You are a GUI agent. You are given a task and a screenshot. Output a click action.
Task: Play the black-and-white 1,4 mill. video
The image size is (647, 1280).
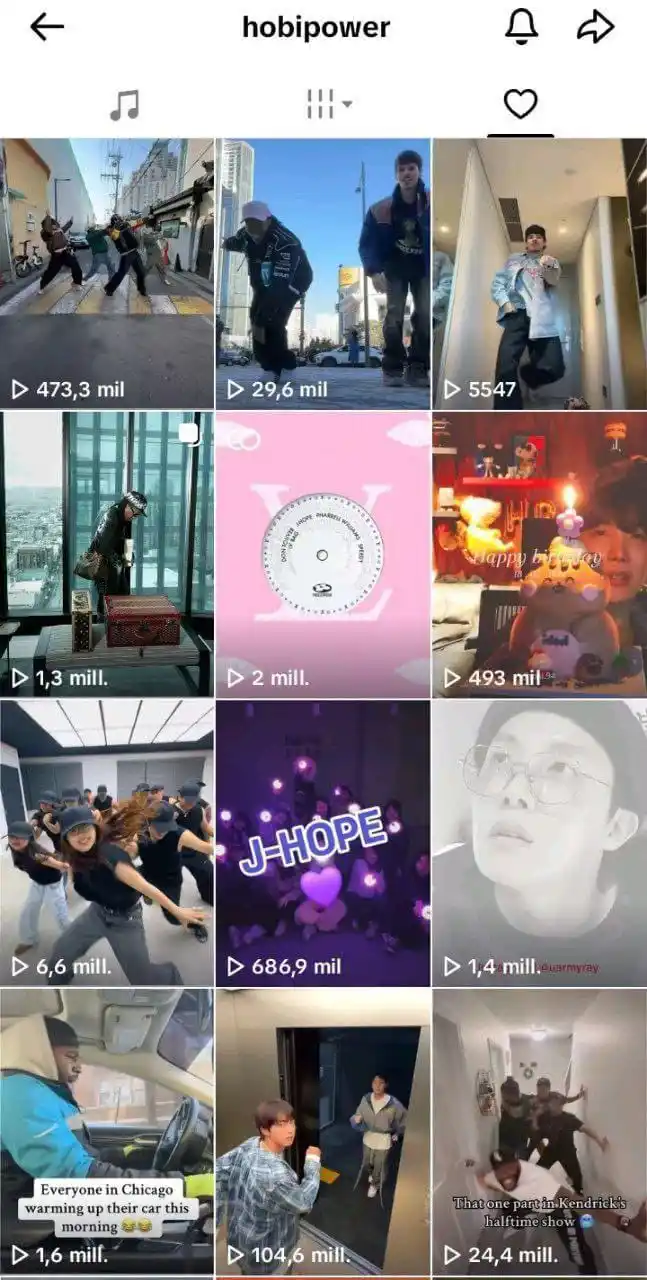(x=539, y=843)
